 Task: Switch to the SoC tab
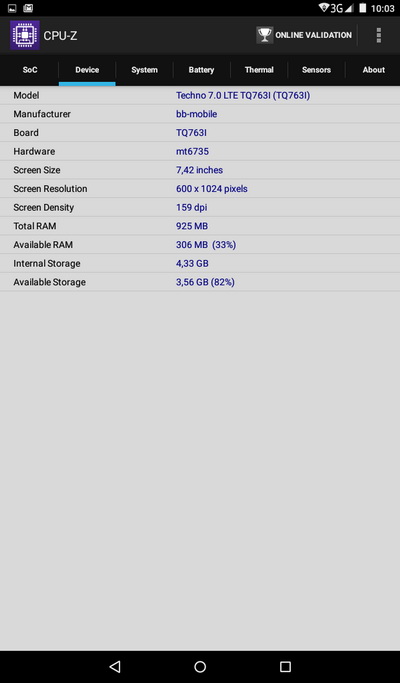(x=30, y=70)
